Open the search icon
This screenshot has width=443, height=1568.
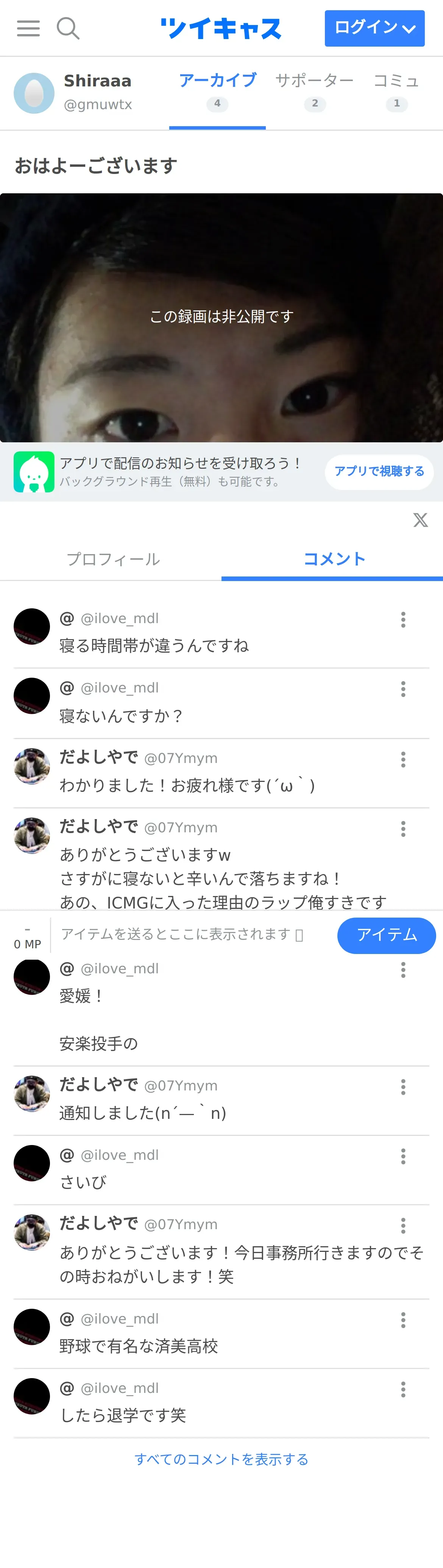pos(67,28)
